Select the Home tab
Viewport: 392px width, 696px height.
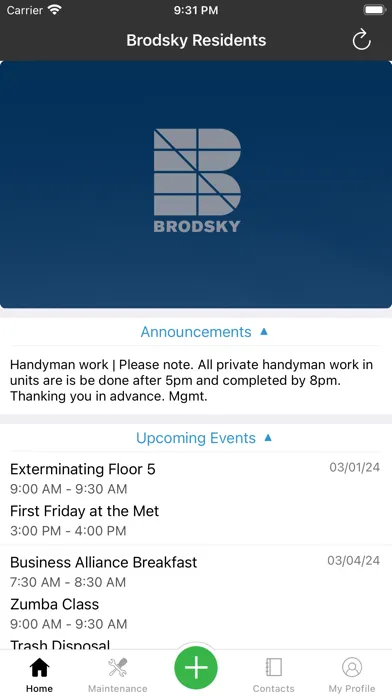(x=39, y=675)
